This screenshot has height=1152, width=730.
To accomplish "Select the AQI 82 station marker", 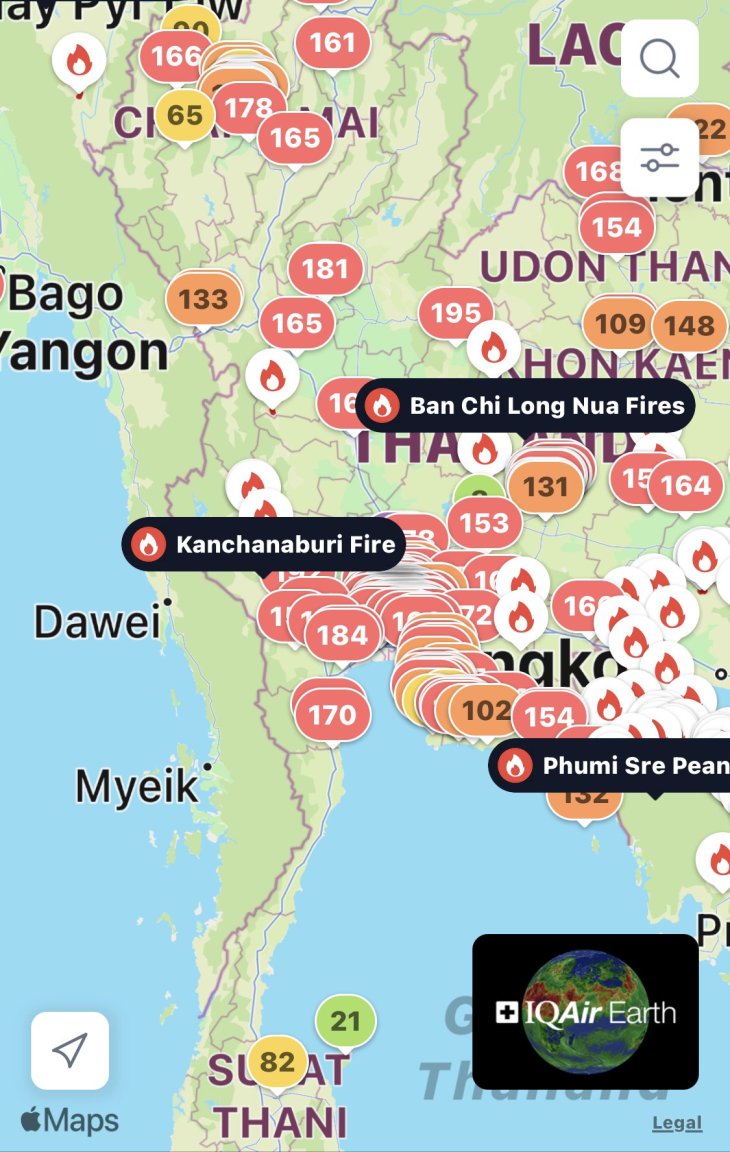I will (x=277, y=1061).
